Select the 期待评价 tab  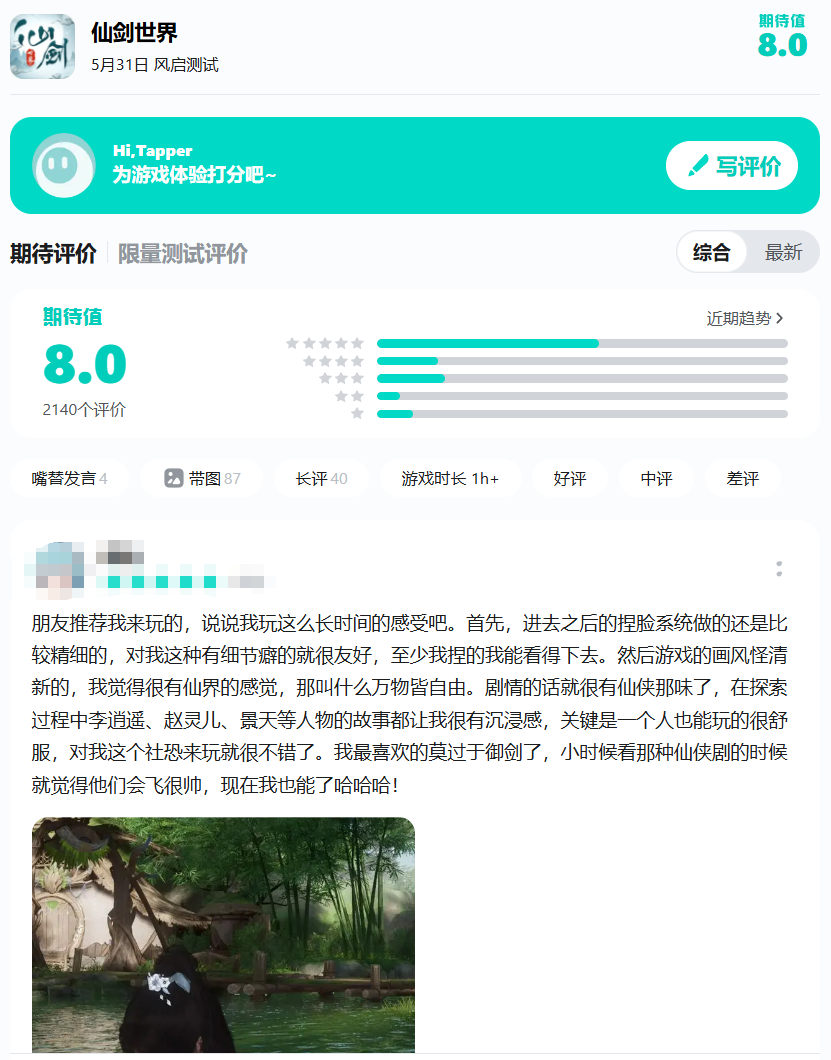53,253
